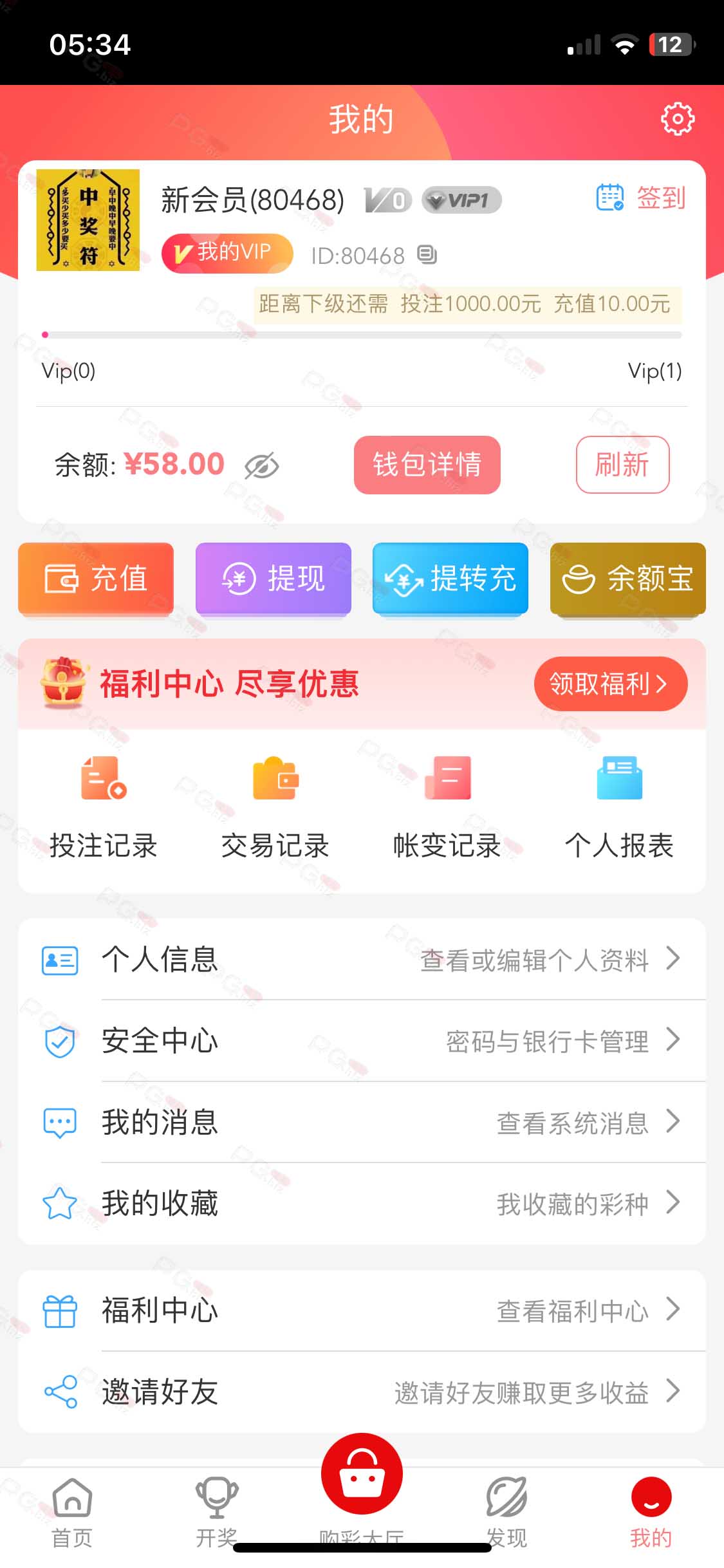
Task: Open the settings gear icon
Action: coord(678,119)
